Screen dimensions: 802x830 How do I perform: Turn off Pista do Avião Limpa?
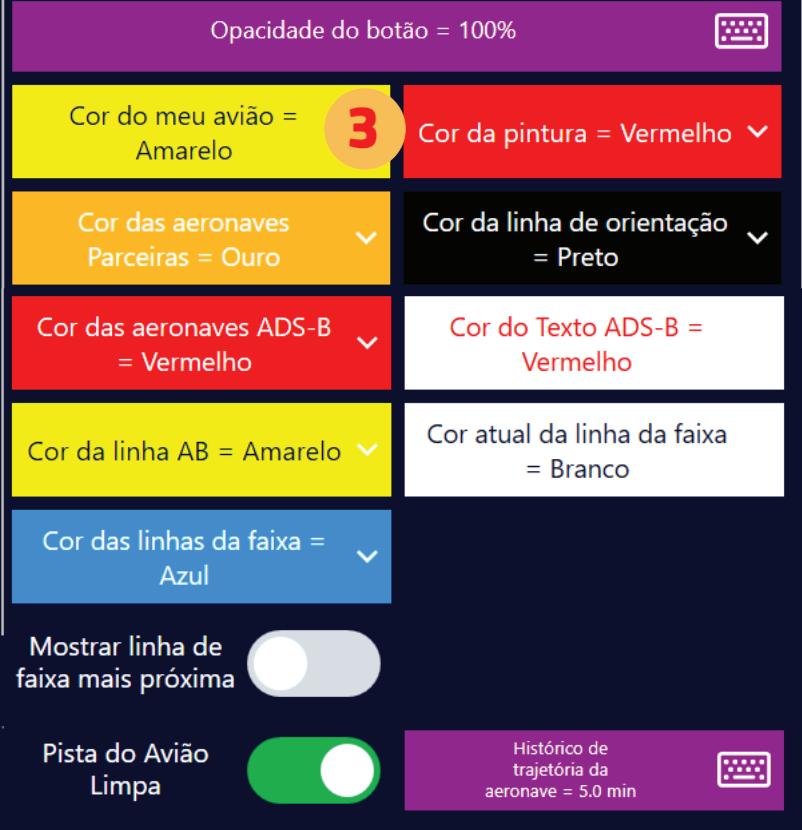click(x=313, y=770)
